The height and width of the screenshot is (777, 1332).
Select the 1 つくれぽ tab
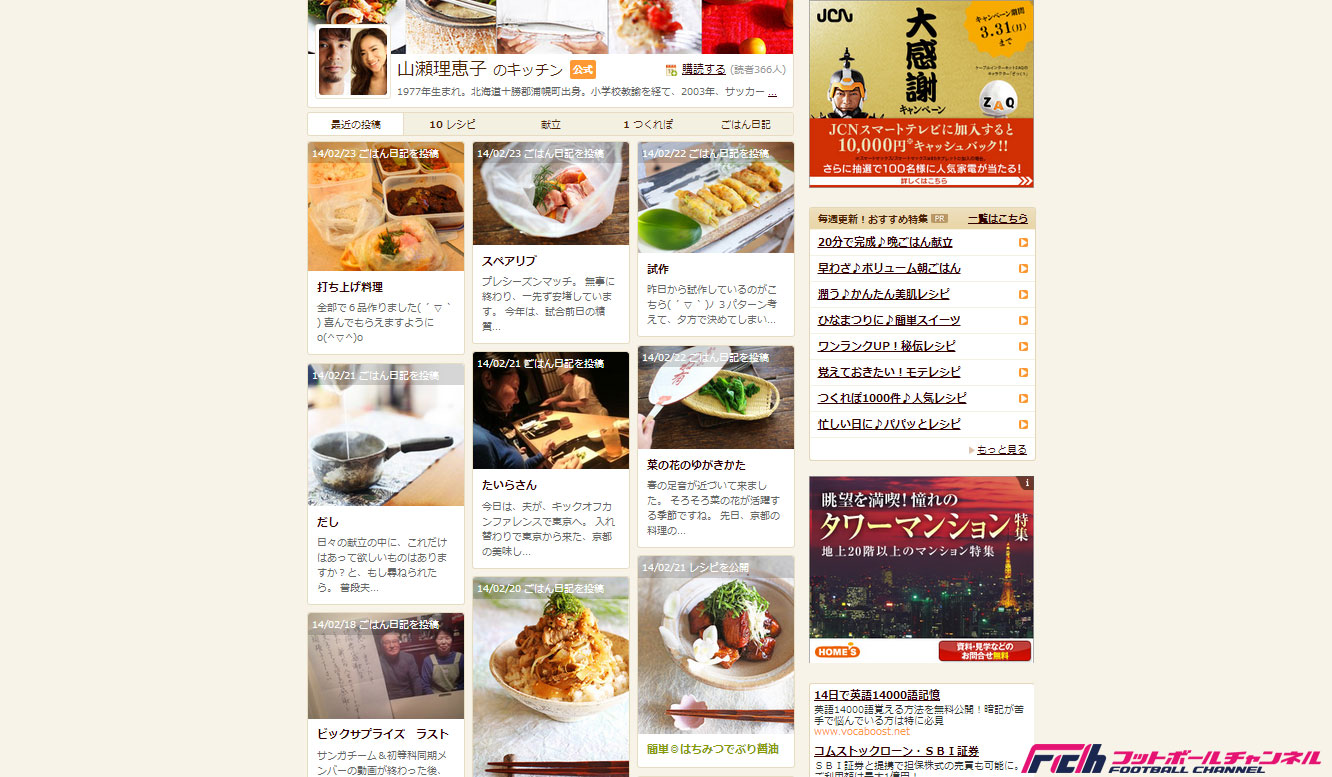tap(648, 125)
